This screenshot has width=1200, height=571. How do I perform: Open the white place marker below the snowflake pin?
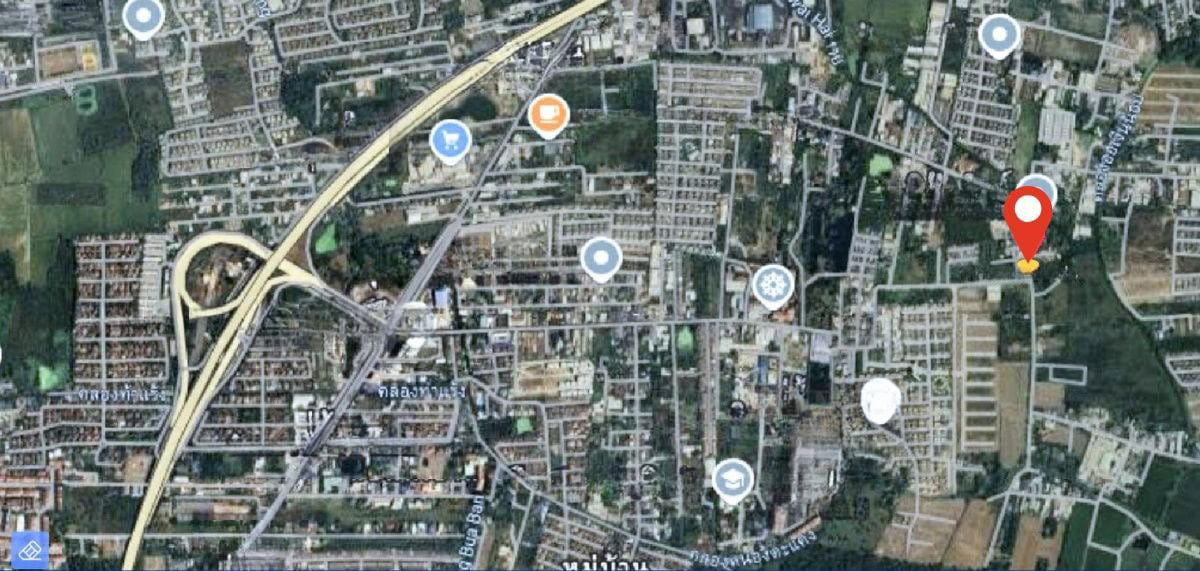880,399
